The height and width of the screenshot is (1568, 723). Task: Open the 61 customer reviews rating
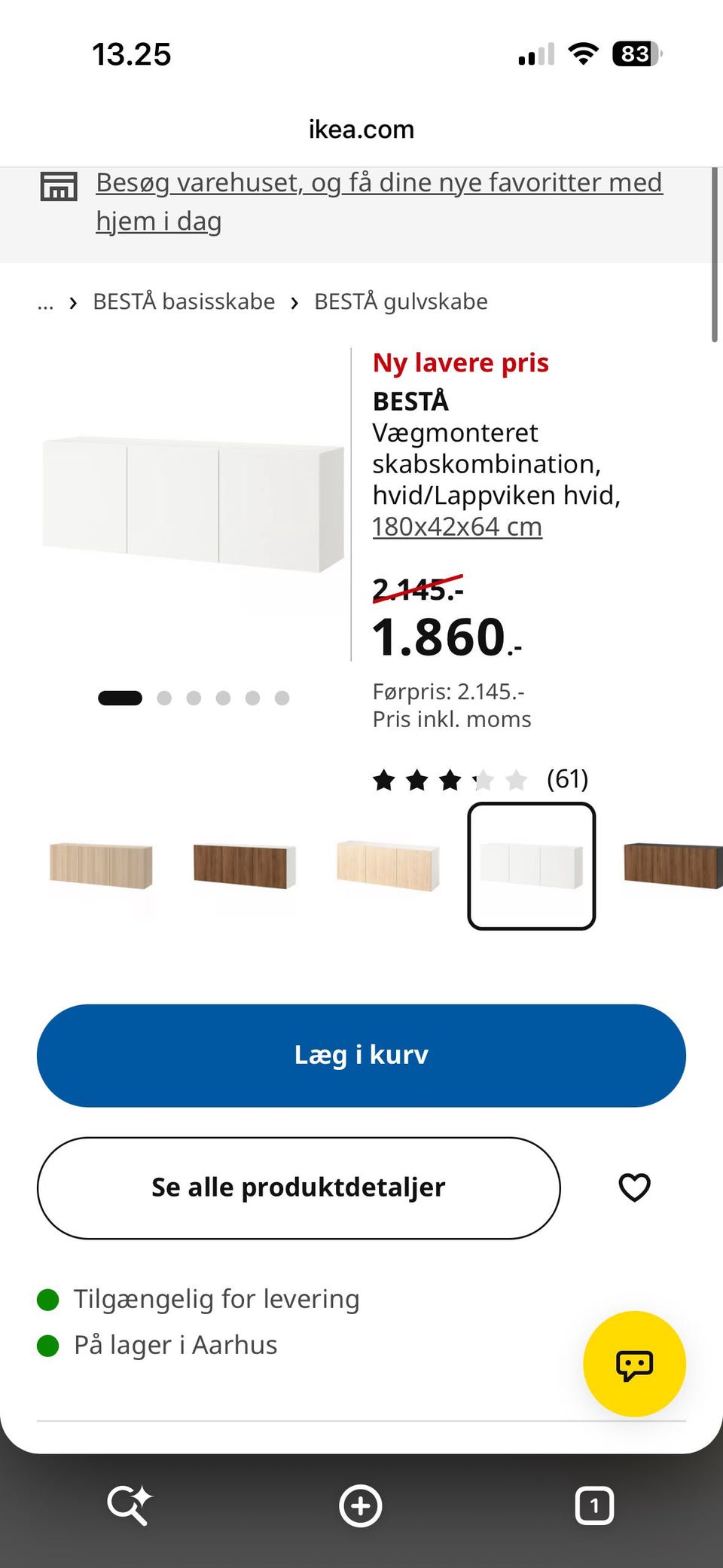tap(480, 779)
